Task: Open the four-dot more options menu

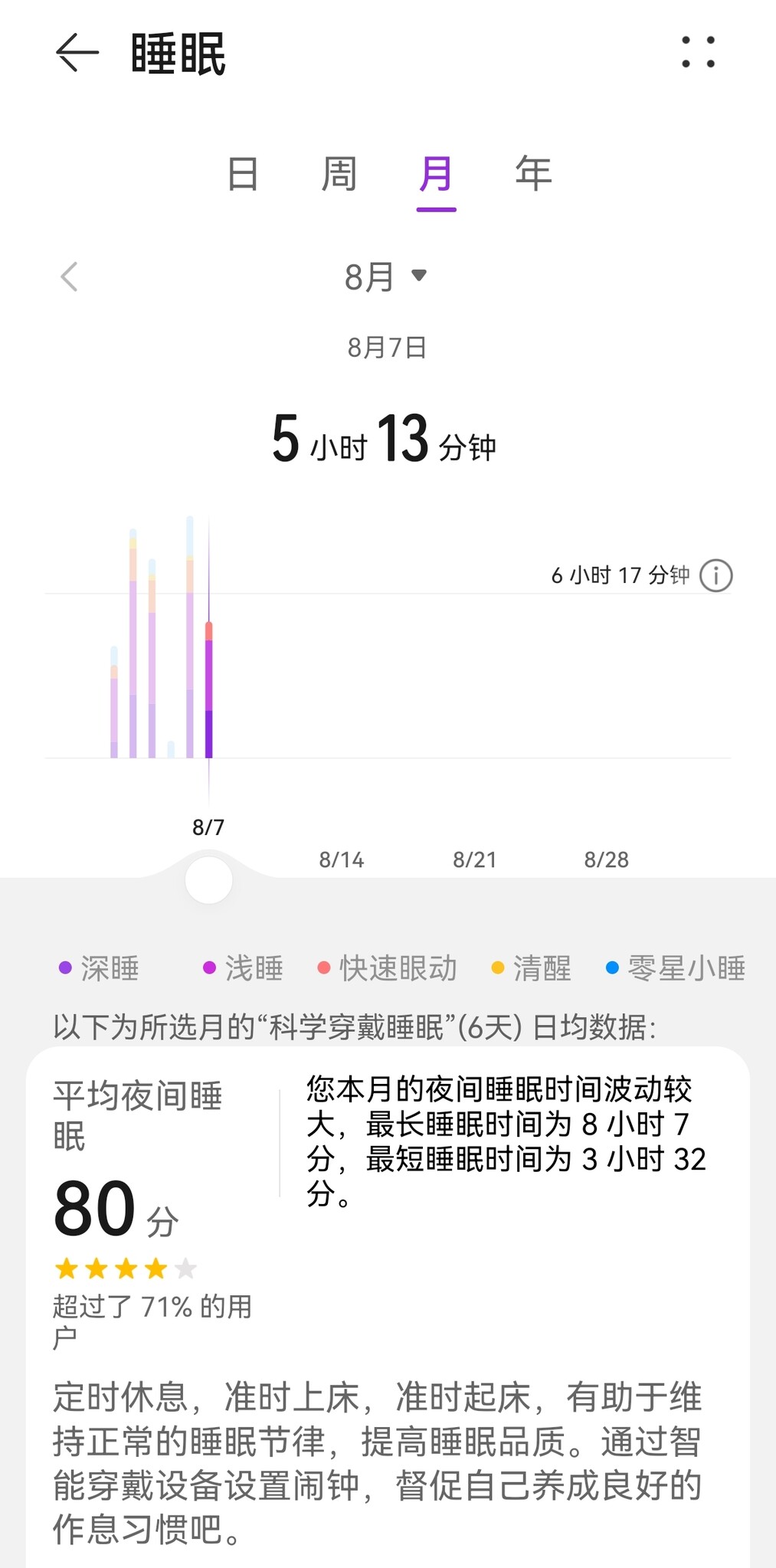Action: [698, 52]
